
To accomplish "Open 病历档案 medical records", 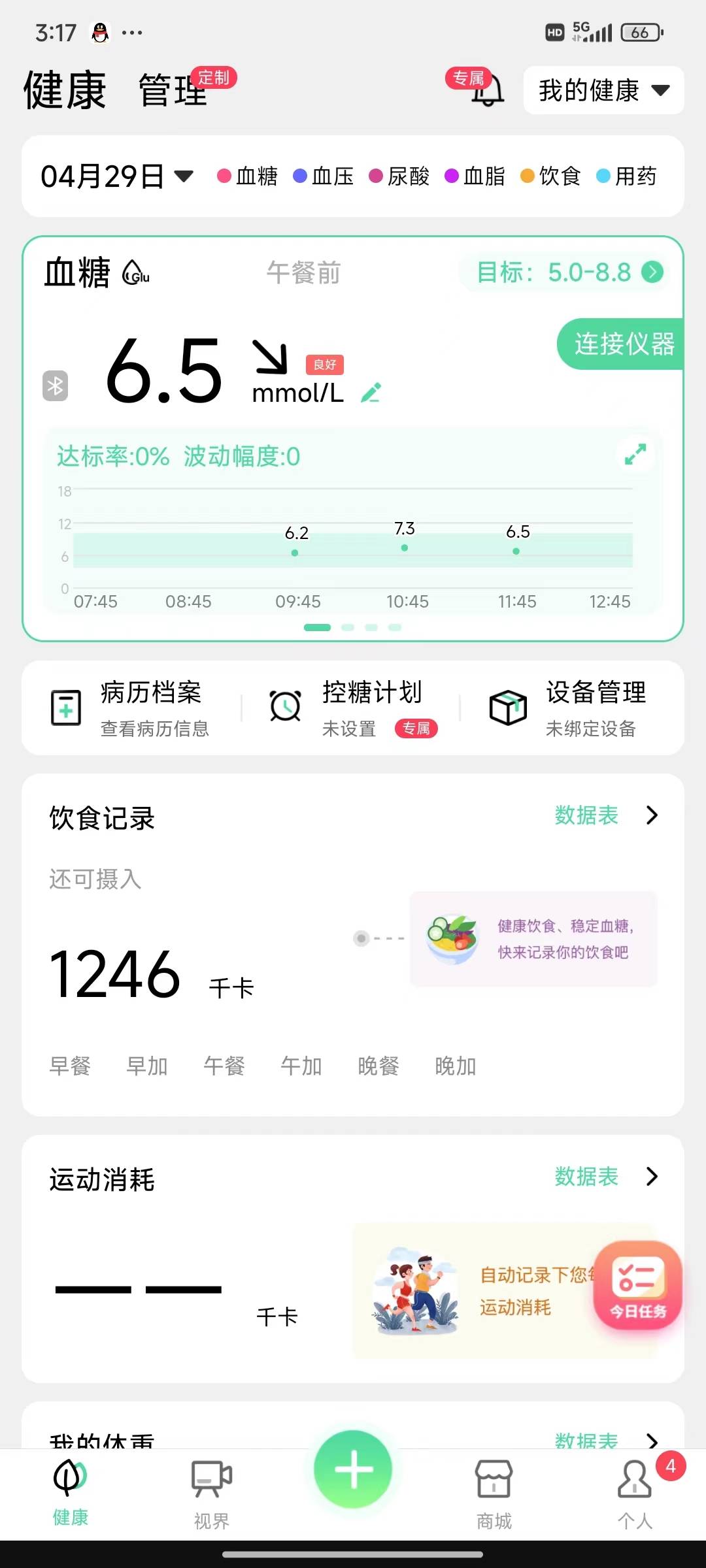I will [131, 708].
